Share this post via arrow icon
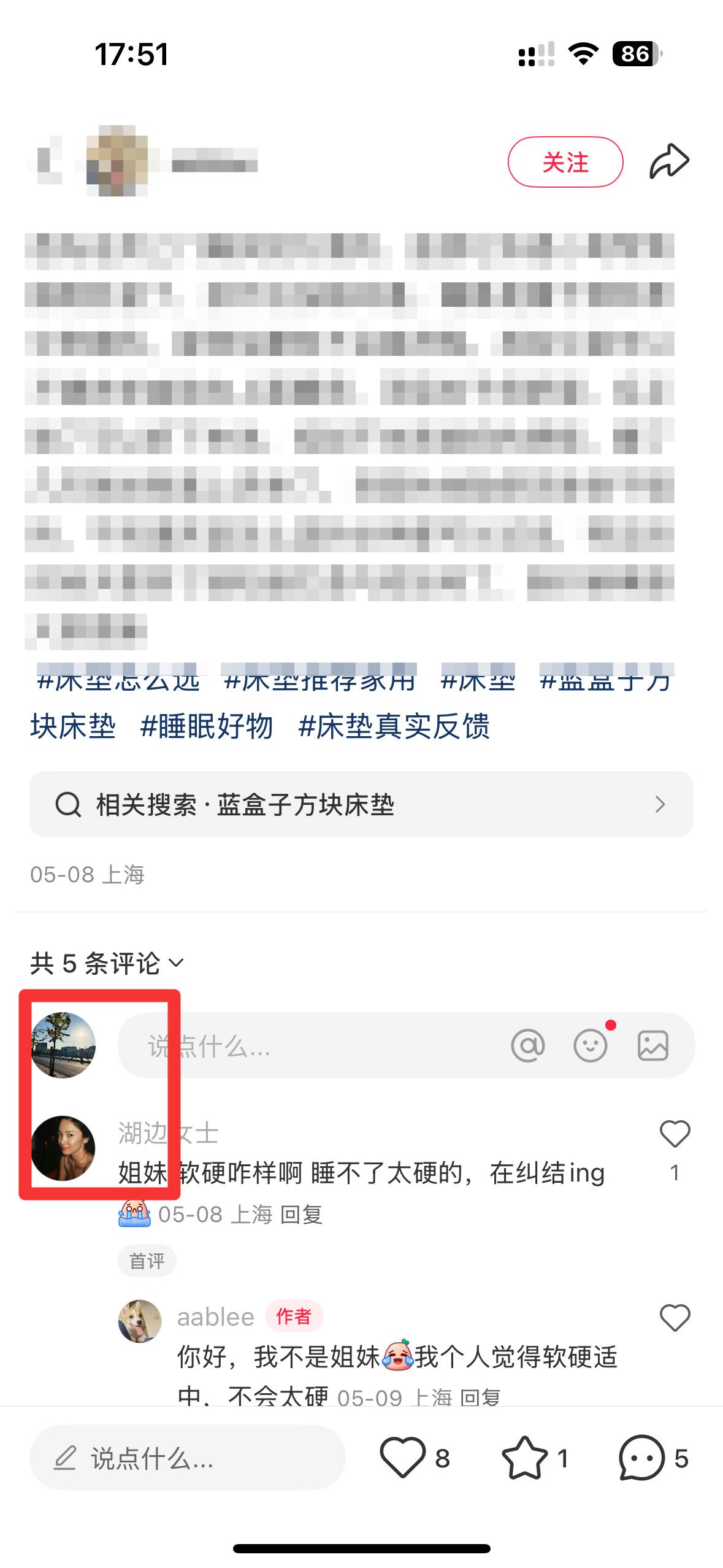 click(669, 162)
